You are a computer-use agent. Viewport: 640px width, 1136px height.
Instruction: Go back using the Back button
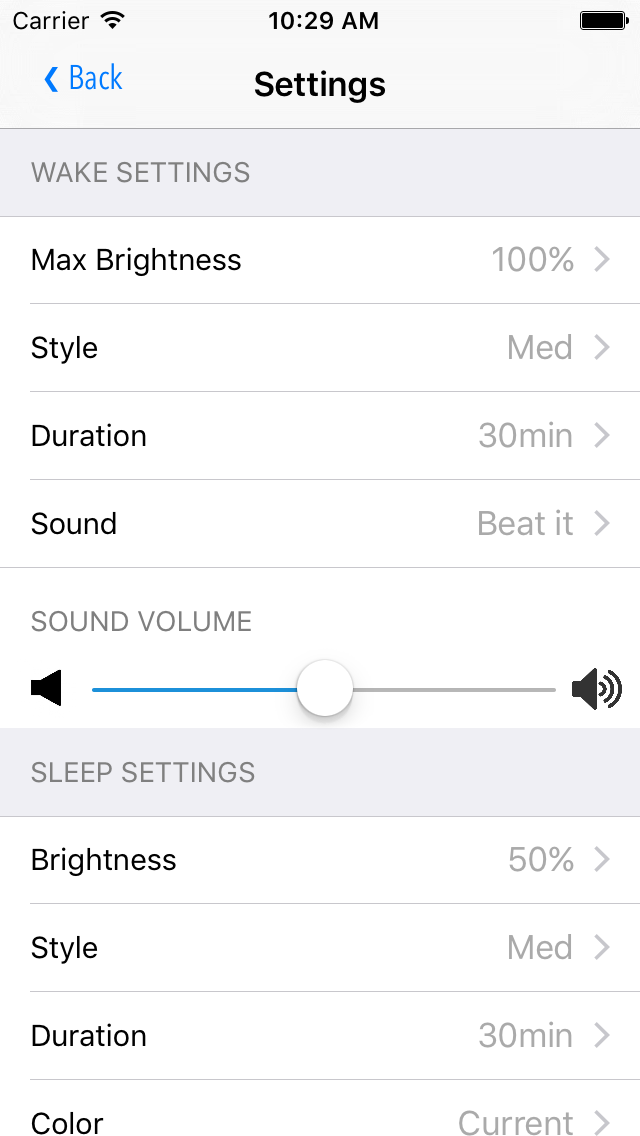(x=83, y=78)
